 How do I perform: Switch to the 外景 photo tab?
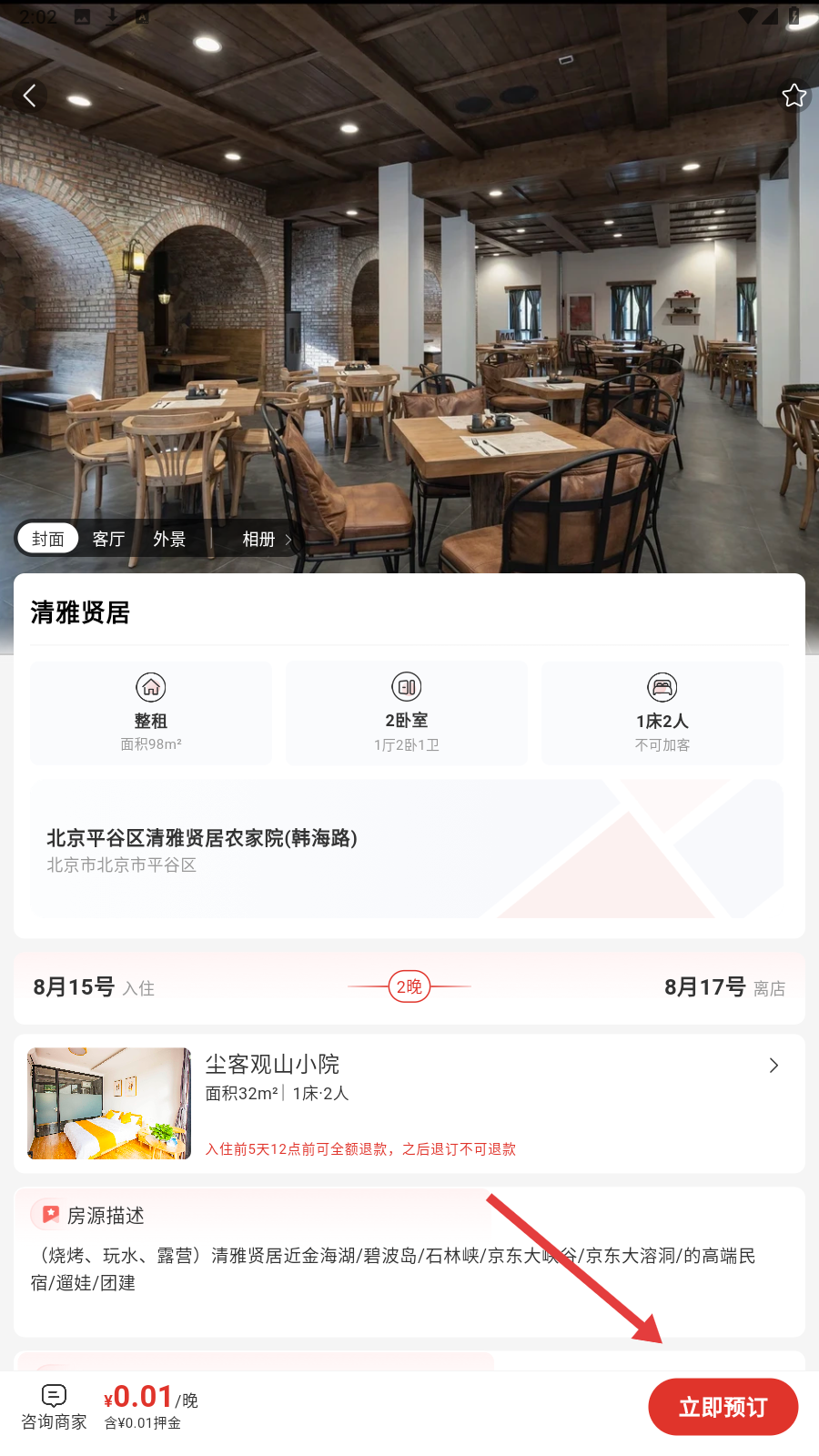169,539
